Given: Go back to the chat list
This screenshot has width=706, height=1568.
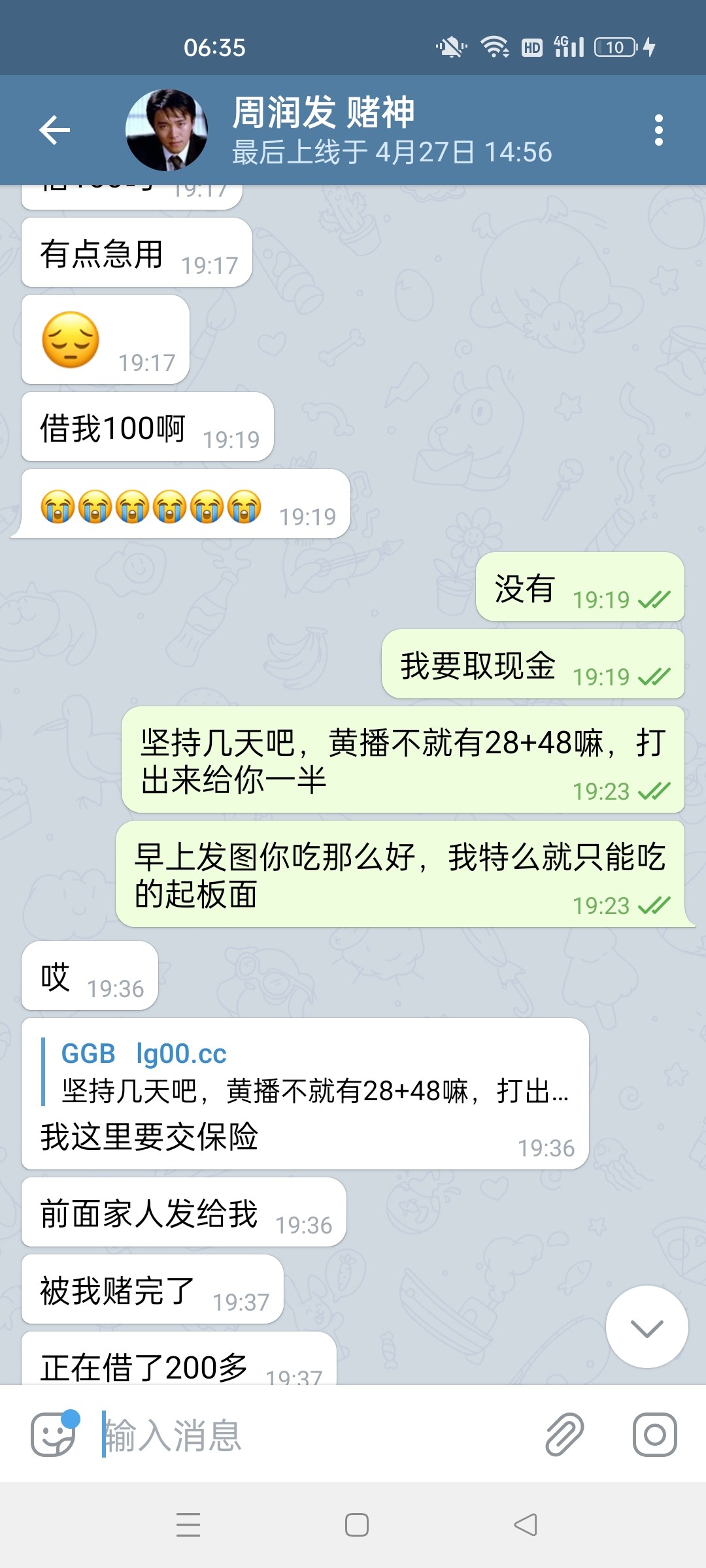Looking at the screenshot, I should click(55, 130).
